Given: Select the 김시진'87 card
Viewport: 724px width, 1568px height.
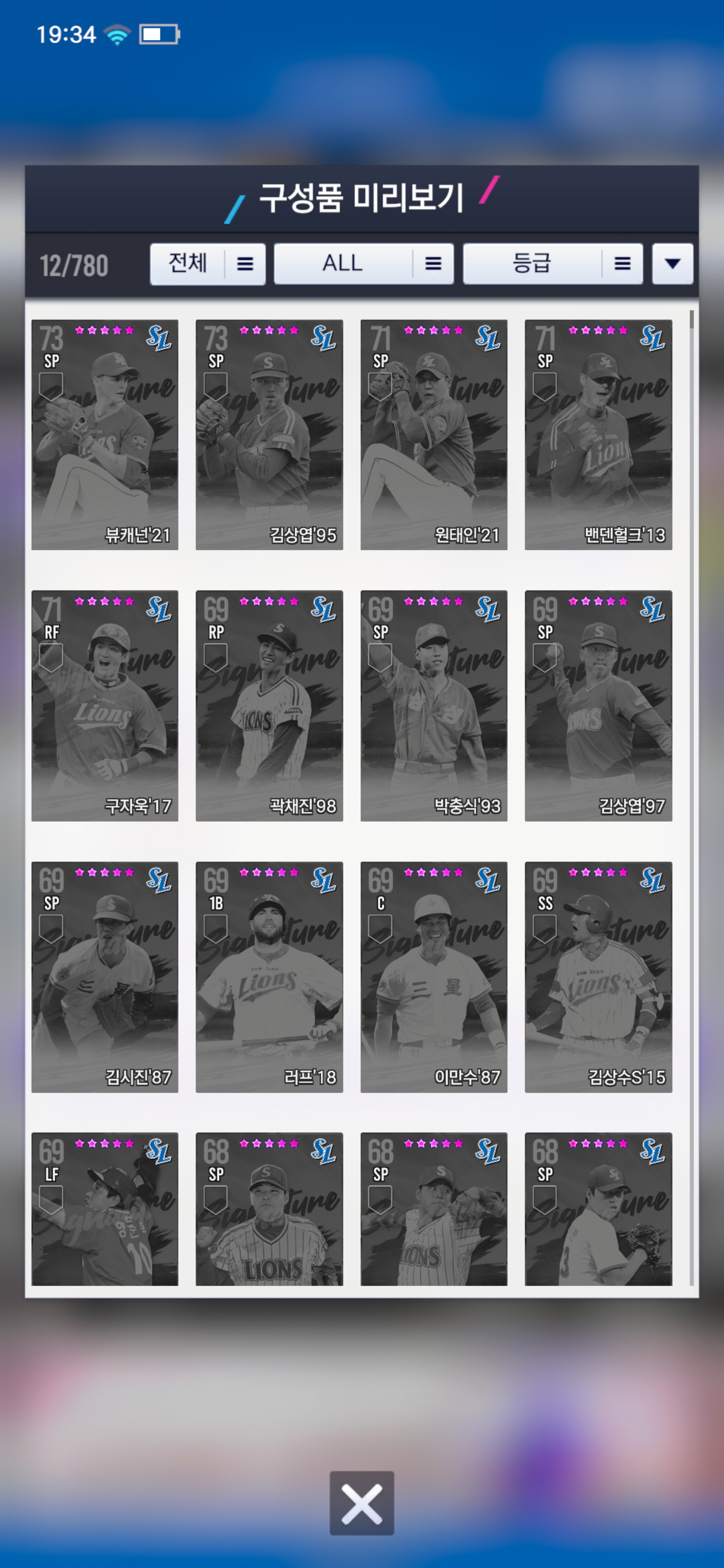Looking at the screenshot, I should tap(105, 976).
